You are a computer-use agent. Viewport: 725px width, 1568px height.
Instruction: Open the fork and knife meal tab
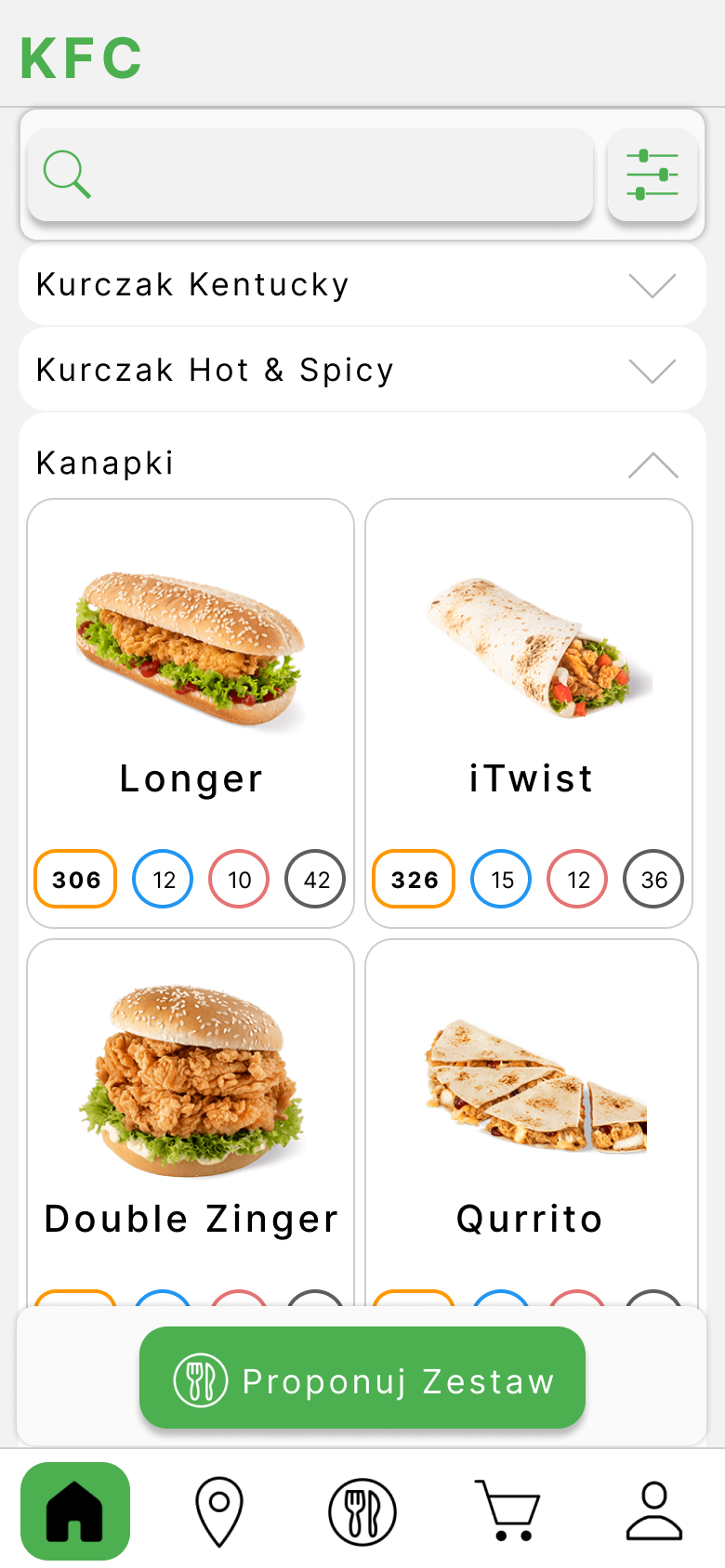[362, 1511]
